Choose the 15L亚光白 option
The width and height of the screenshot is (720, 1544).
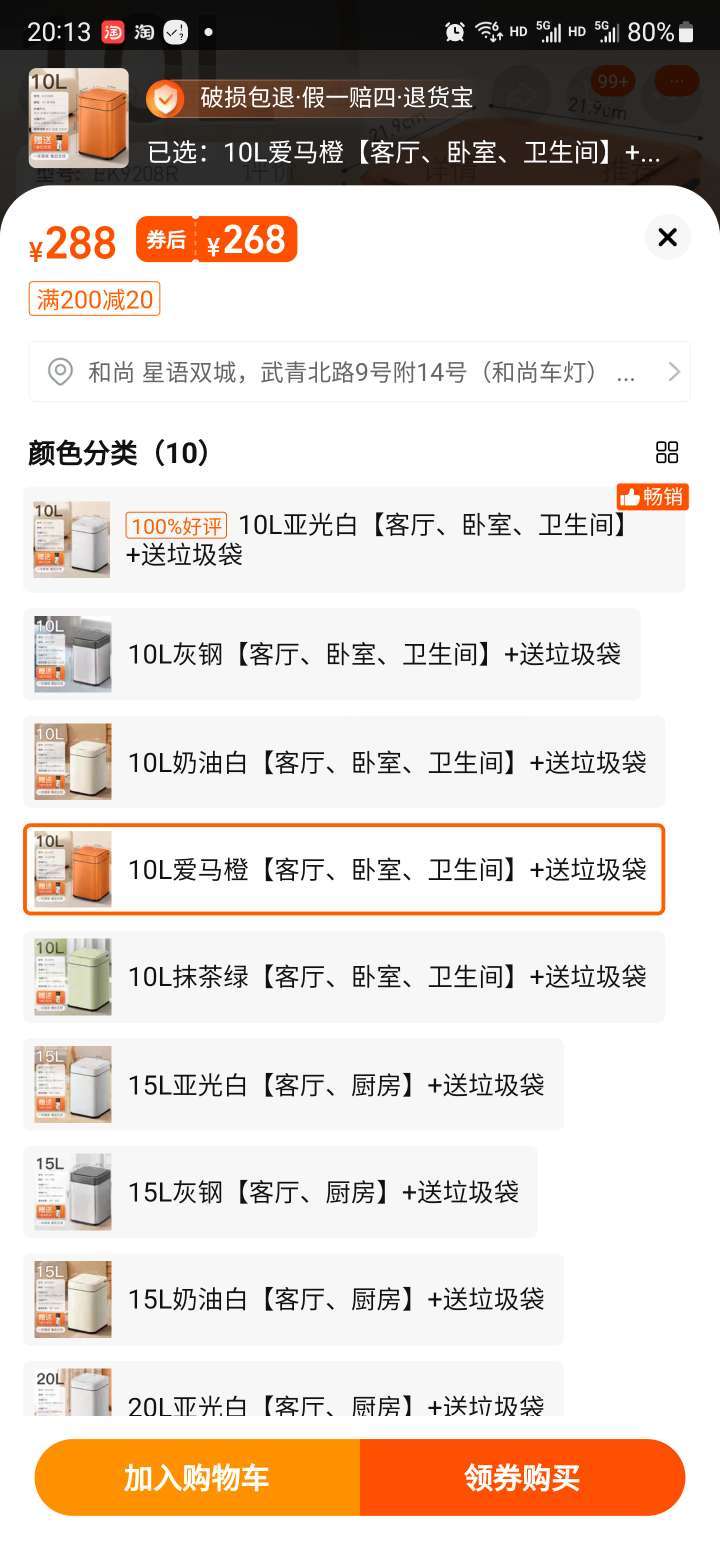(294, 1084)
